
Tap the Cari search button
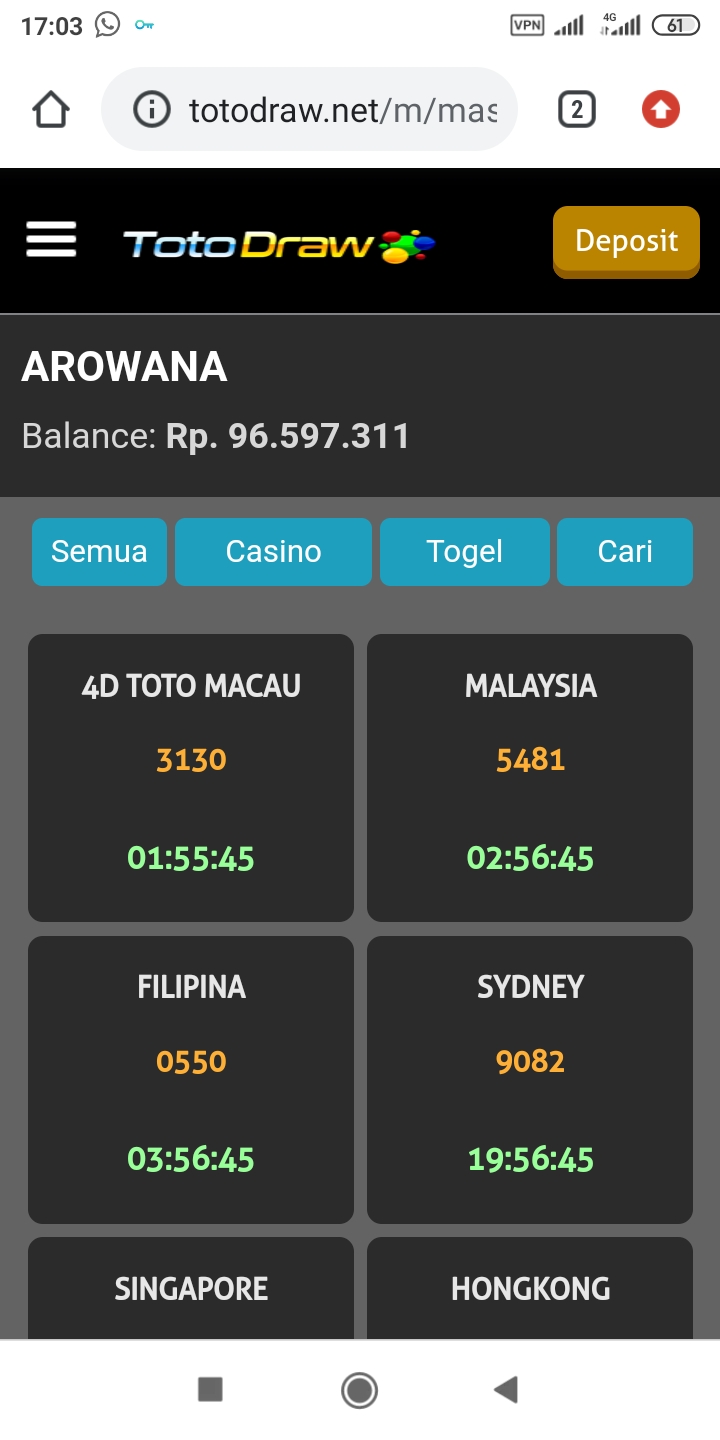coord(624,551)
